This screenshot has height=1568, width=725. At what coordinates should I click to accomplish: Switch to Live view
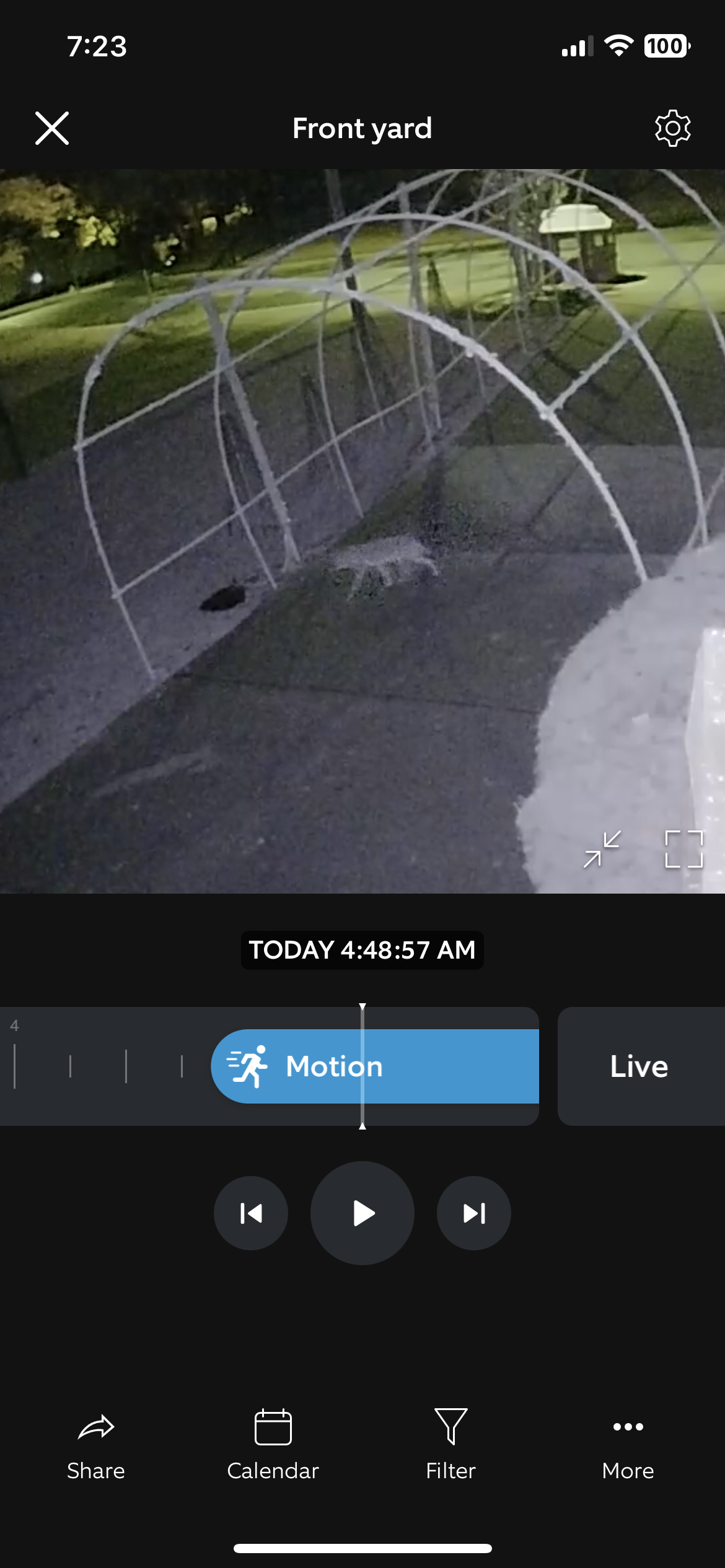(x=639, y=1066)
